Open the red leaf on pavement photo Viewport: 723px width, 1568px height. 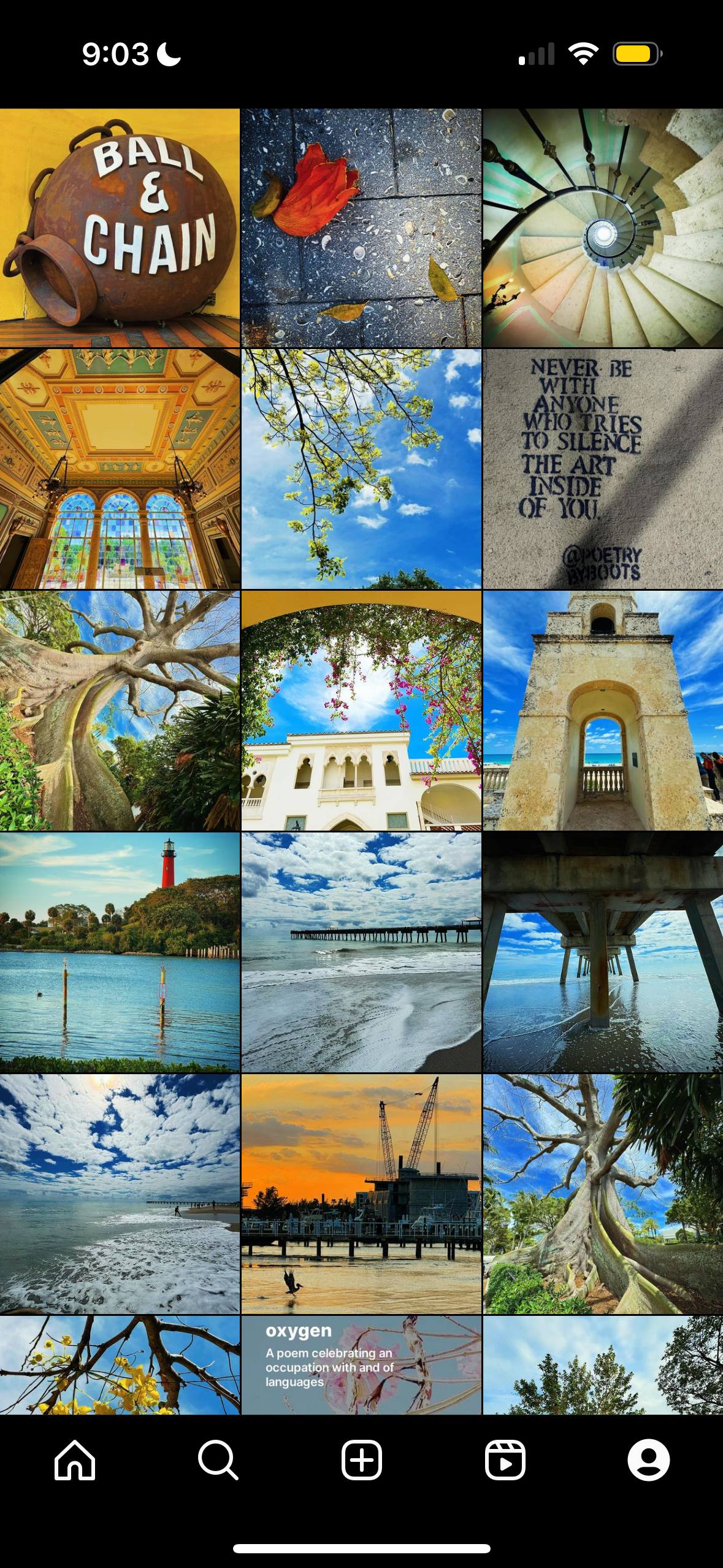tap(361, 228)
